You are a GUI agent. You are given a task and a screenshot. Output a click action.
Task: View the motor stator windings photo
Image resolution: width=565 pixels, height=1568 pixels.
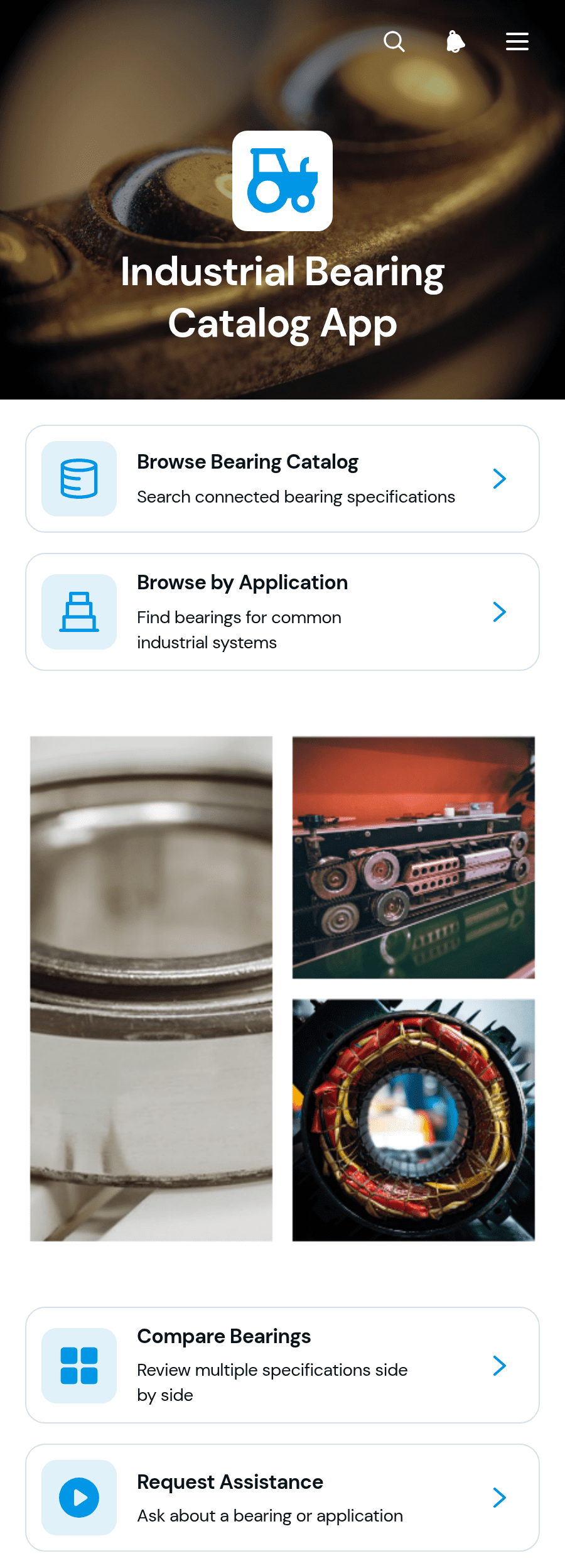[x=414, y=1120]
